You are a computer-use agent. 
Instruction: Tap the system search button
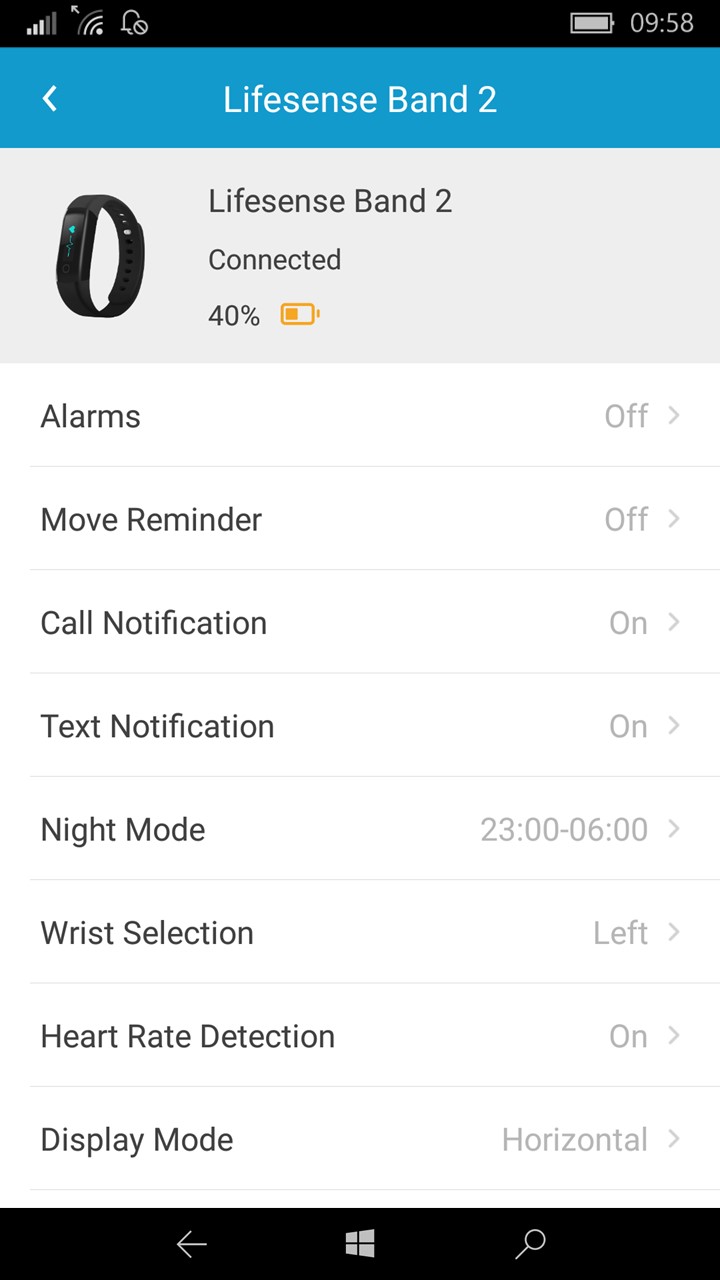pyautogui.click(x=529, y=1244)
